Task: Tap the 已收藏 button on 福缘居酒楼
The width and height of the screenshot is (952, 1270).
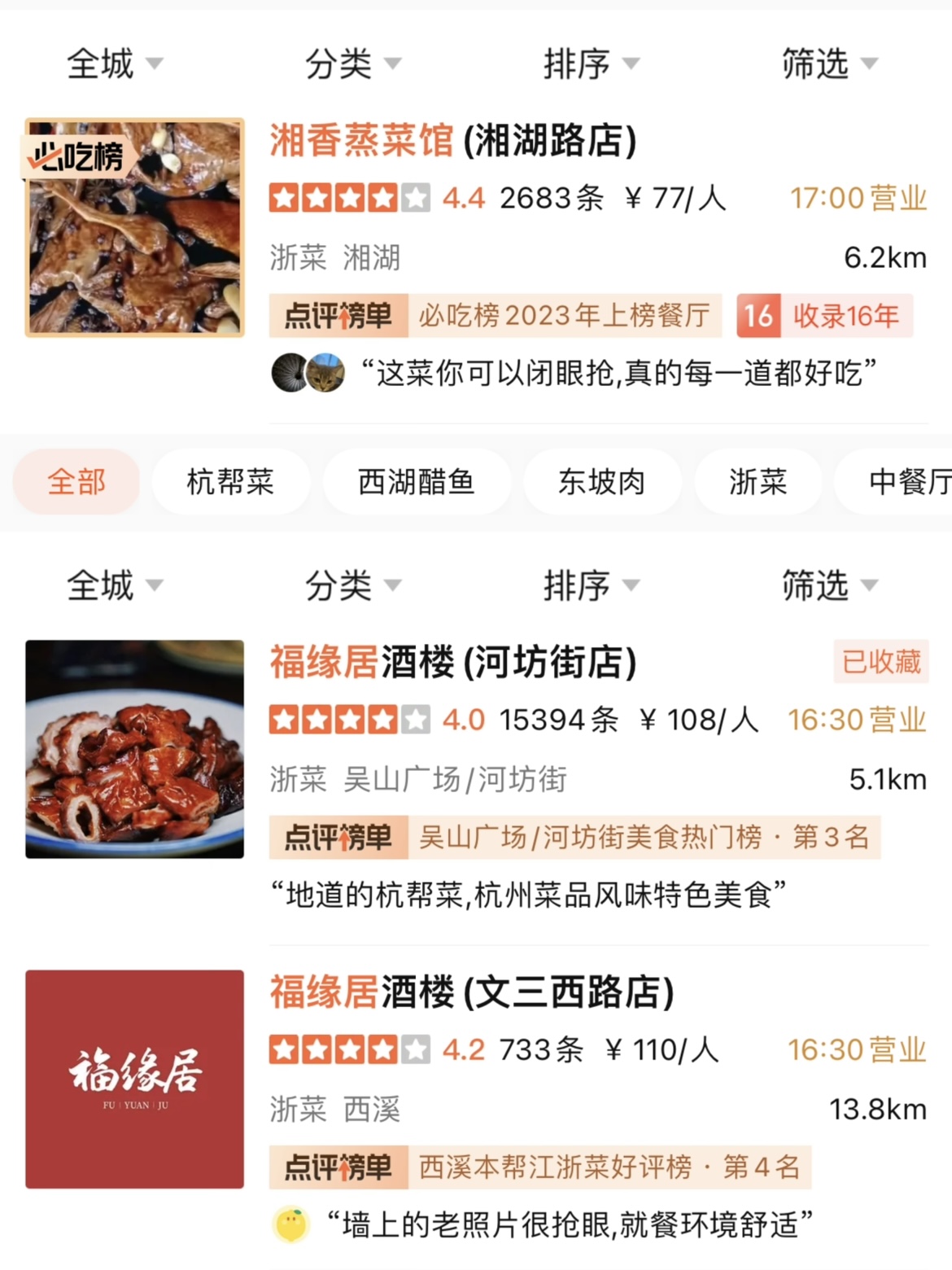Action: pos(880,662)
